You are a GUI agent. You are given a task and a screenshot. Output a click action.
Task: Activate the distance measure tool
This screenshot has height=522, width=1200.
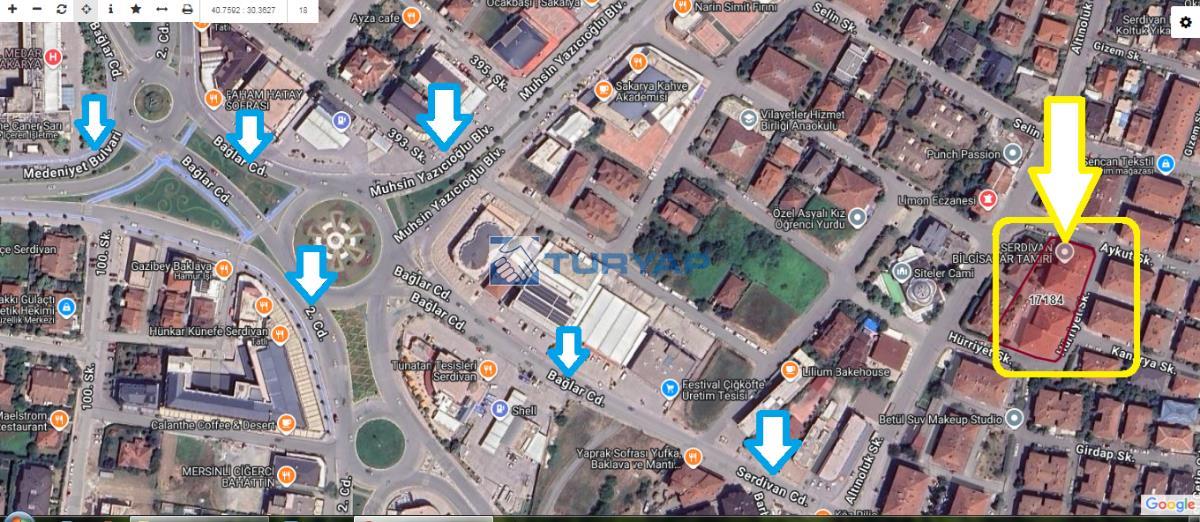(161, 8)
